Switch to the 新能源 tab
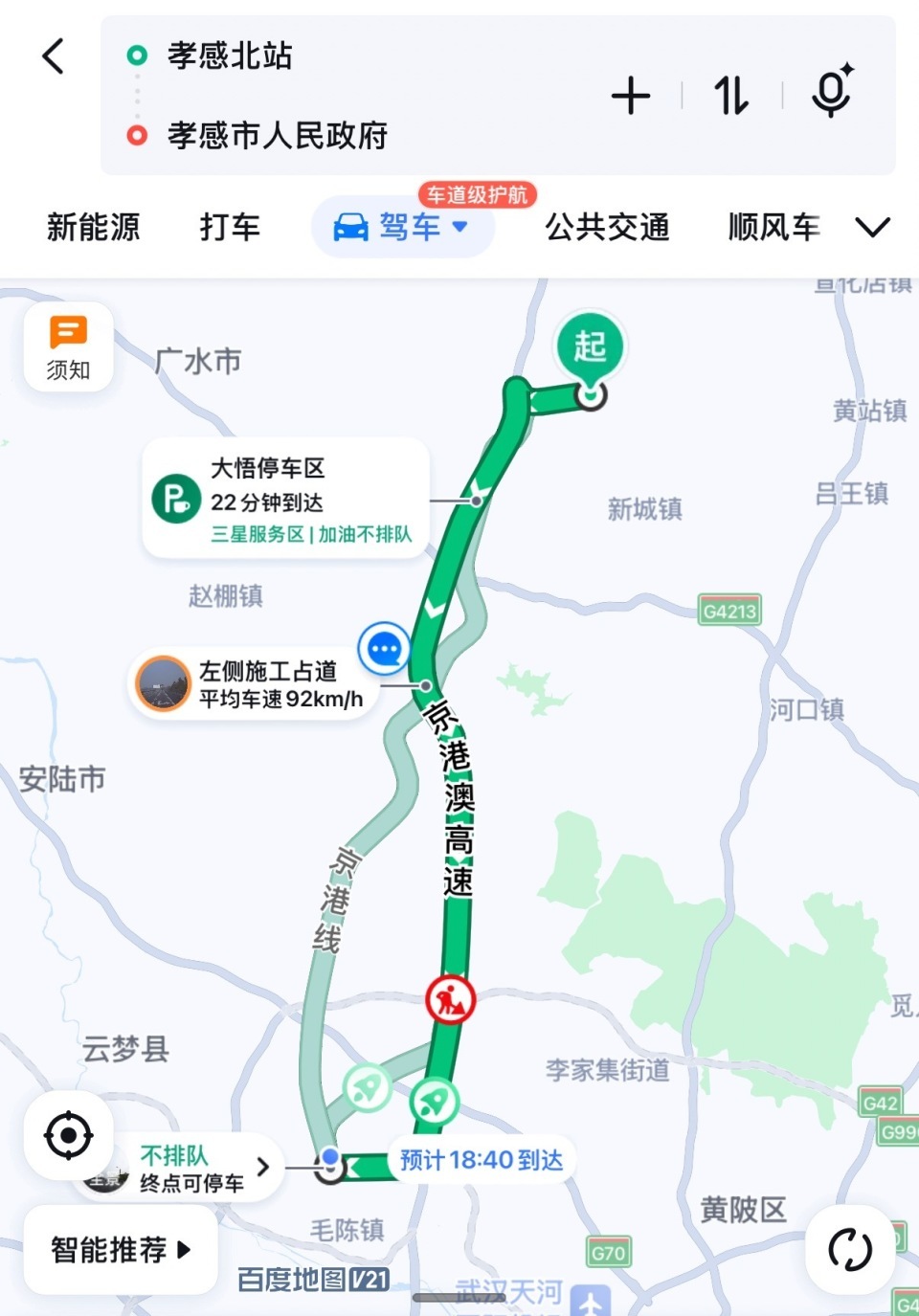 (94, 228)
